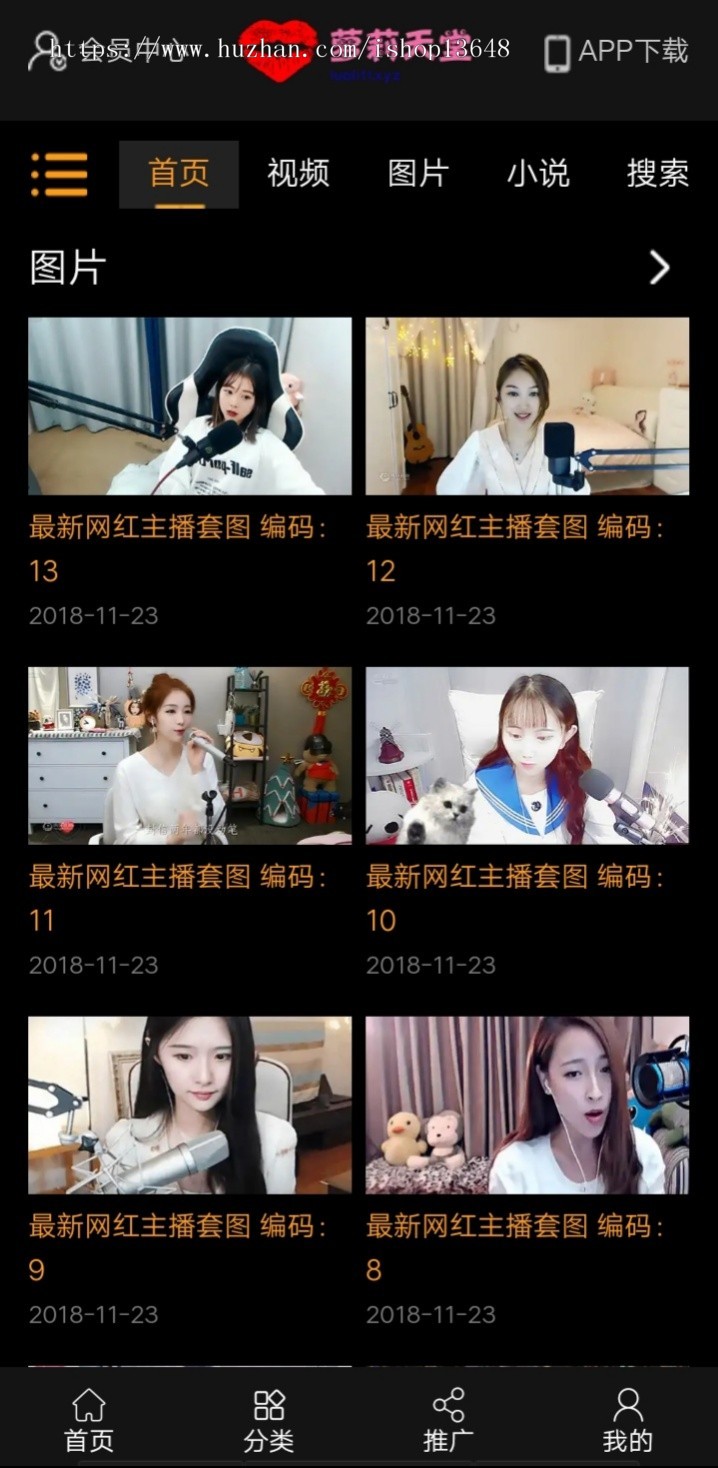Open the hamburger list menu
The height and width of the screenshot is (1468, 718).
(60, 175)
